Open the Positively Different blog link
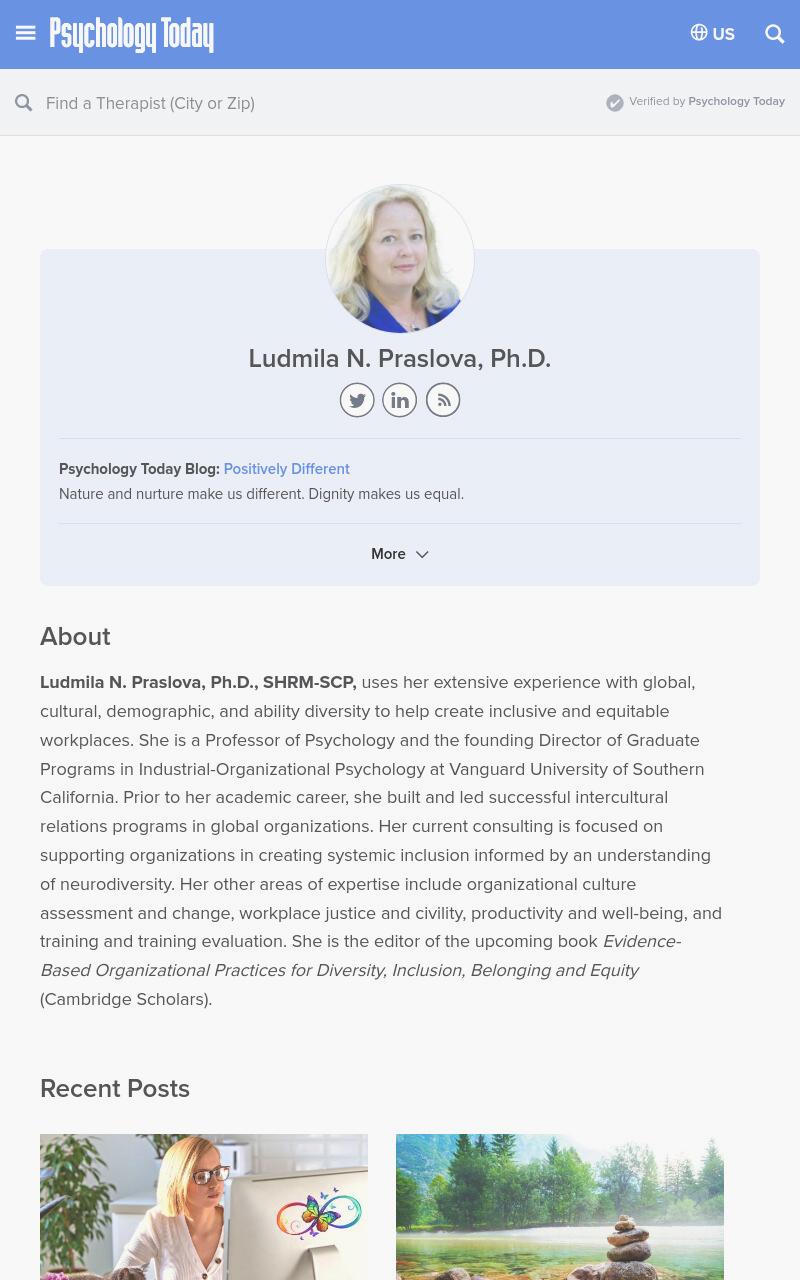 point(286,469)
